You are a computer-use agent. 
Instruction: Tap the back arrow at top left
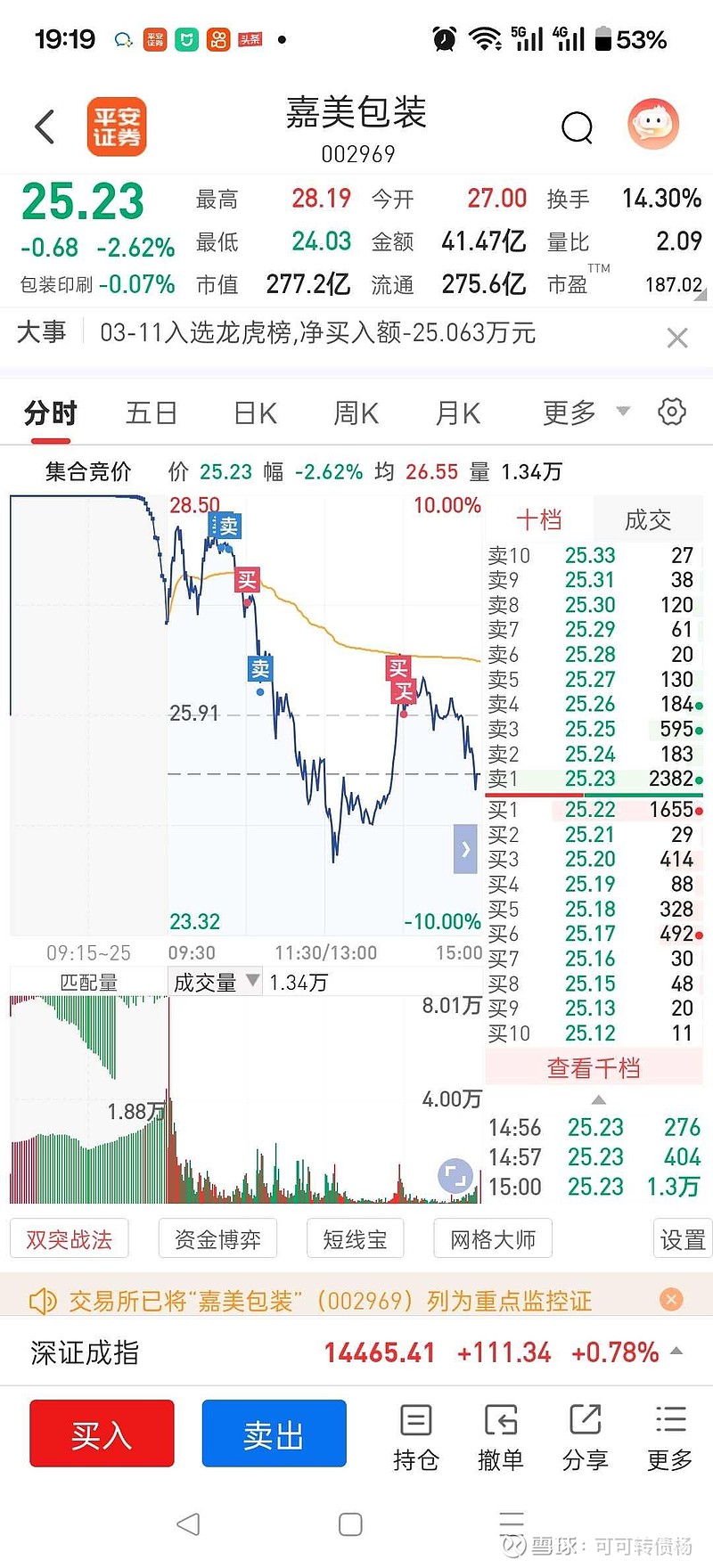click(44, 127)
